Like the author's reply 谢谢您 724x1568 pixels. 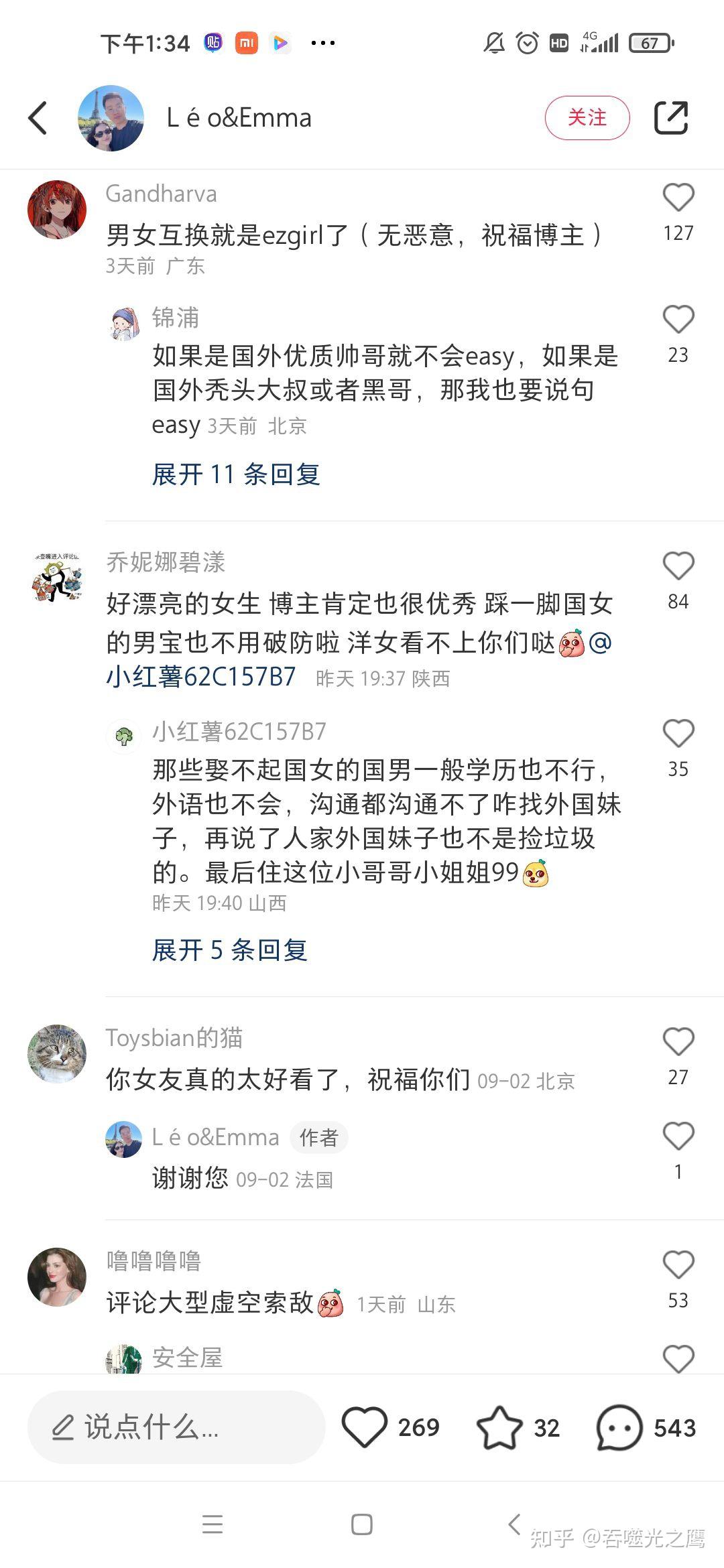click(678, 1136)
